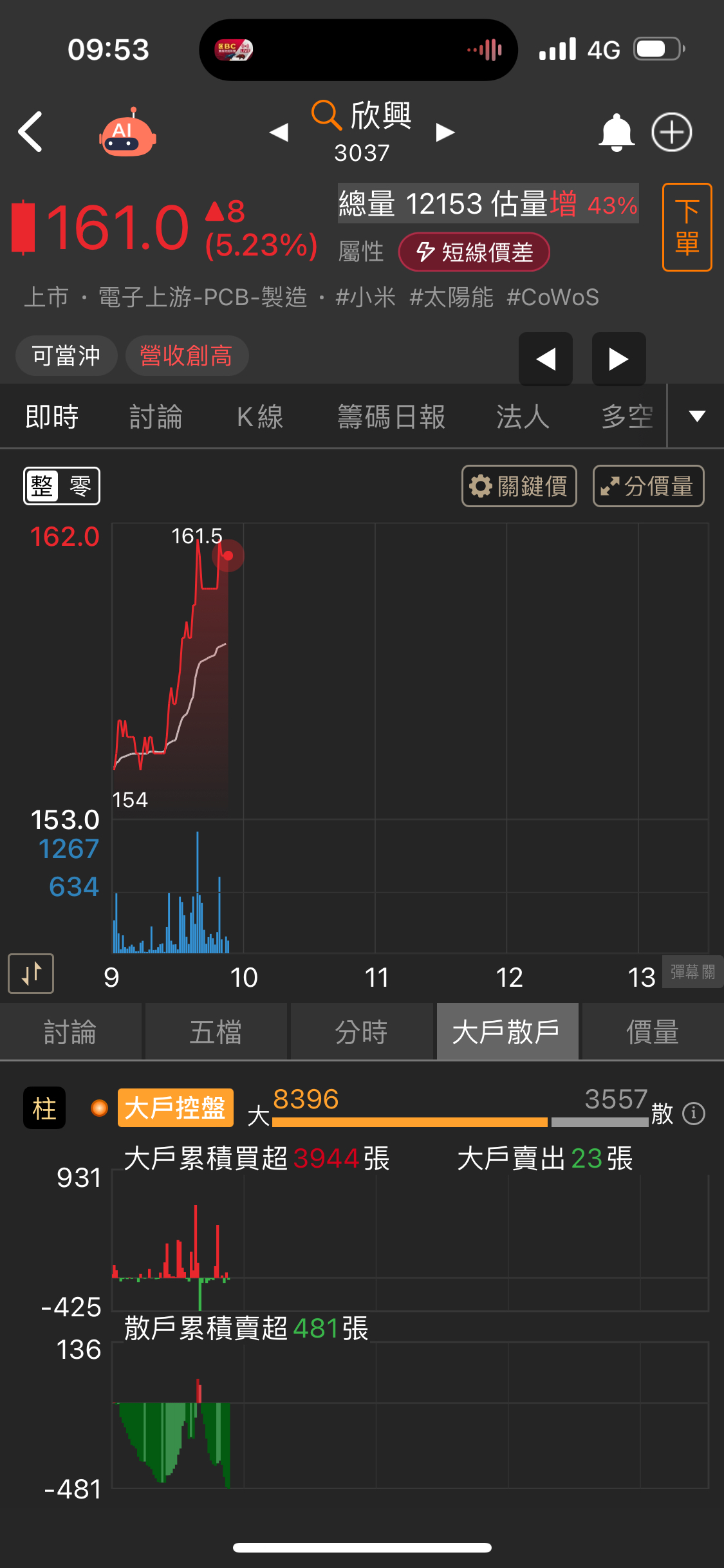Switch to the K線 tab
This screenshot has width=724, height=1568.
click(x=259, y=416)
